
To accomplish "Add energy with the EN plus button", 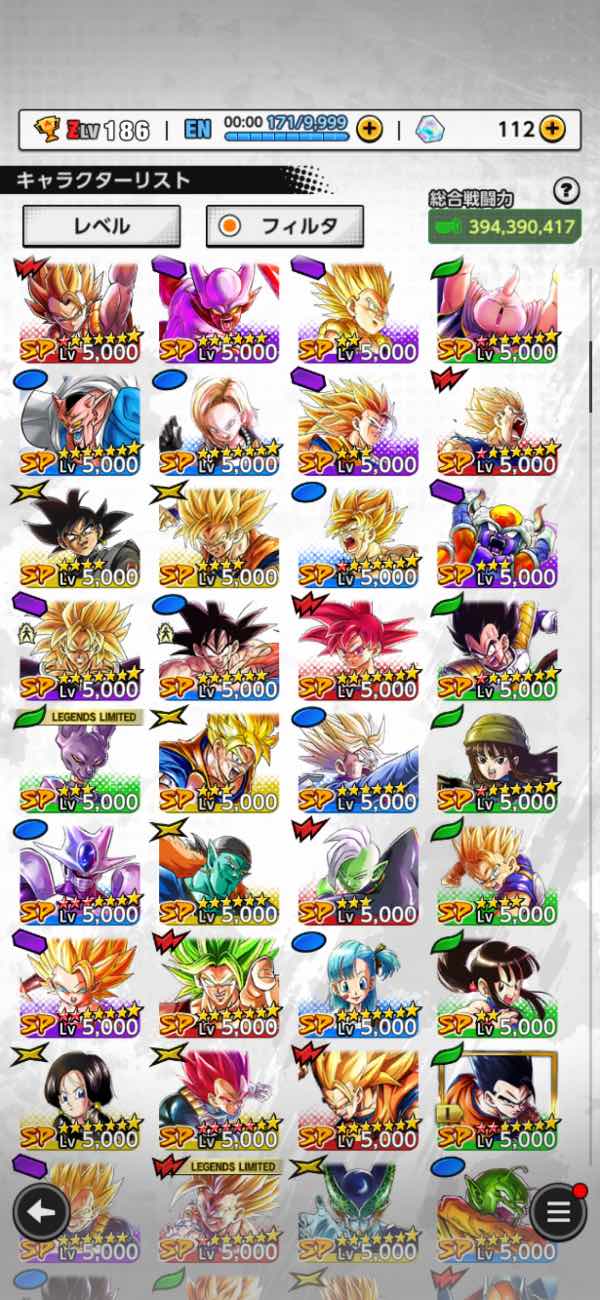I will [x=369, y=129].
